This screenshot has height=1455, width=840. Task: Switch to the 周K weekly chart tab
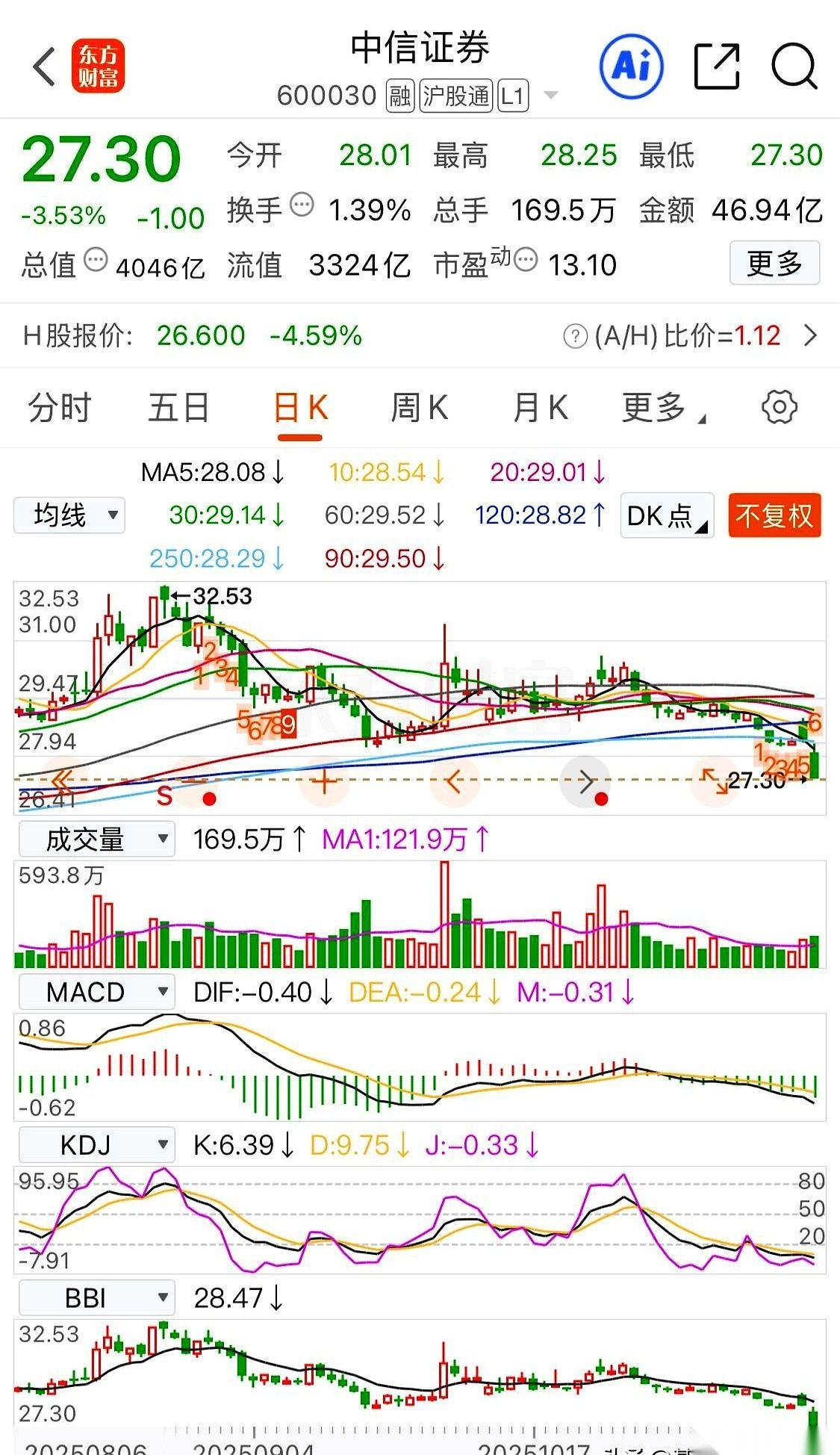click(420, 407)
